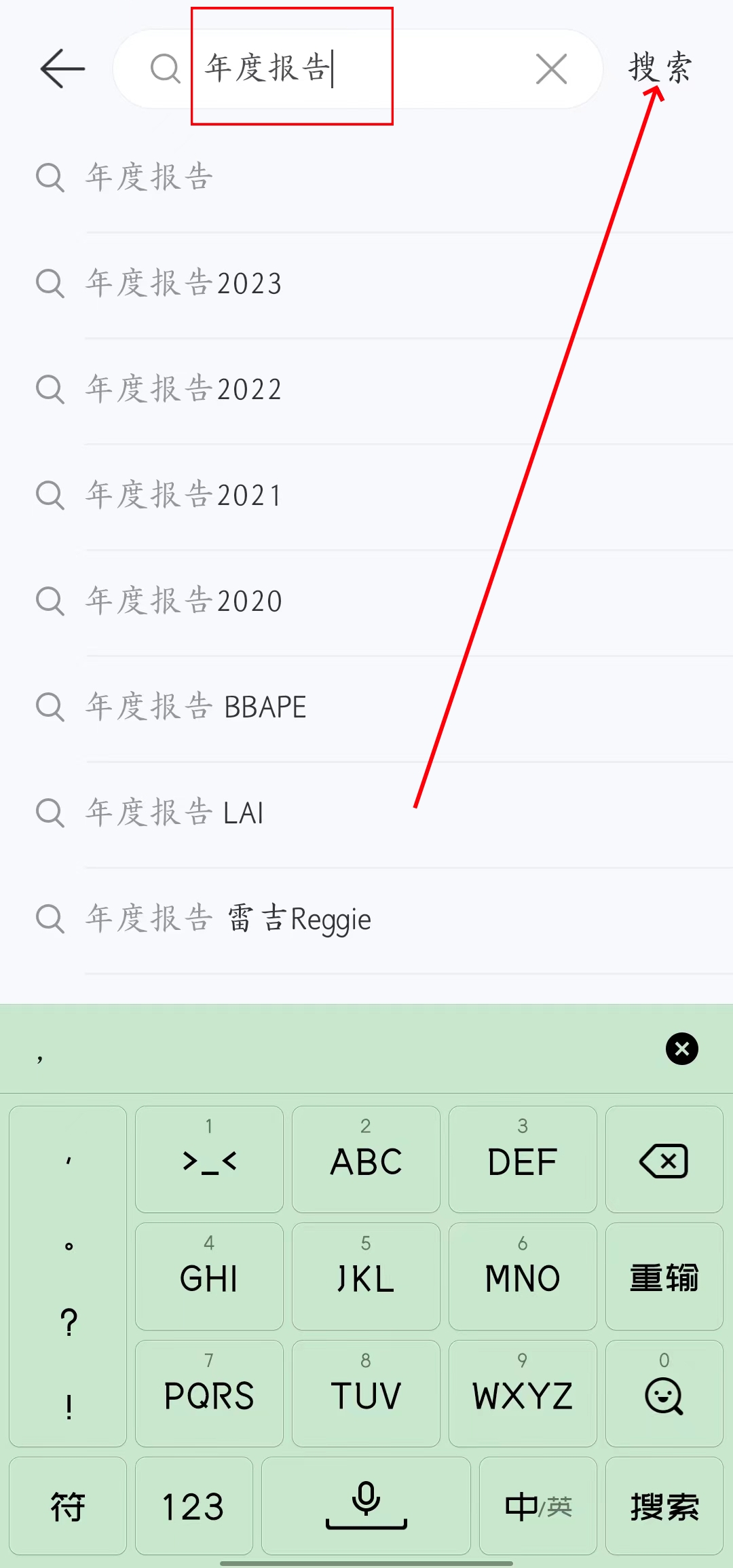Tap the 重输 re-enter key
Image resolution: width=733 pixels, height=1568 pixels.
click(x=664, y=1277)
